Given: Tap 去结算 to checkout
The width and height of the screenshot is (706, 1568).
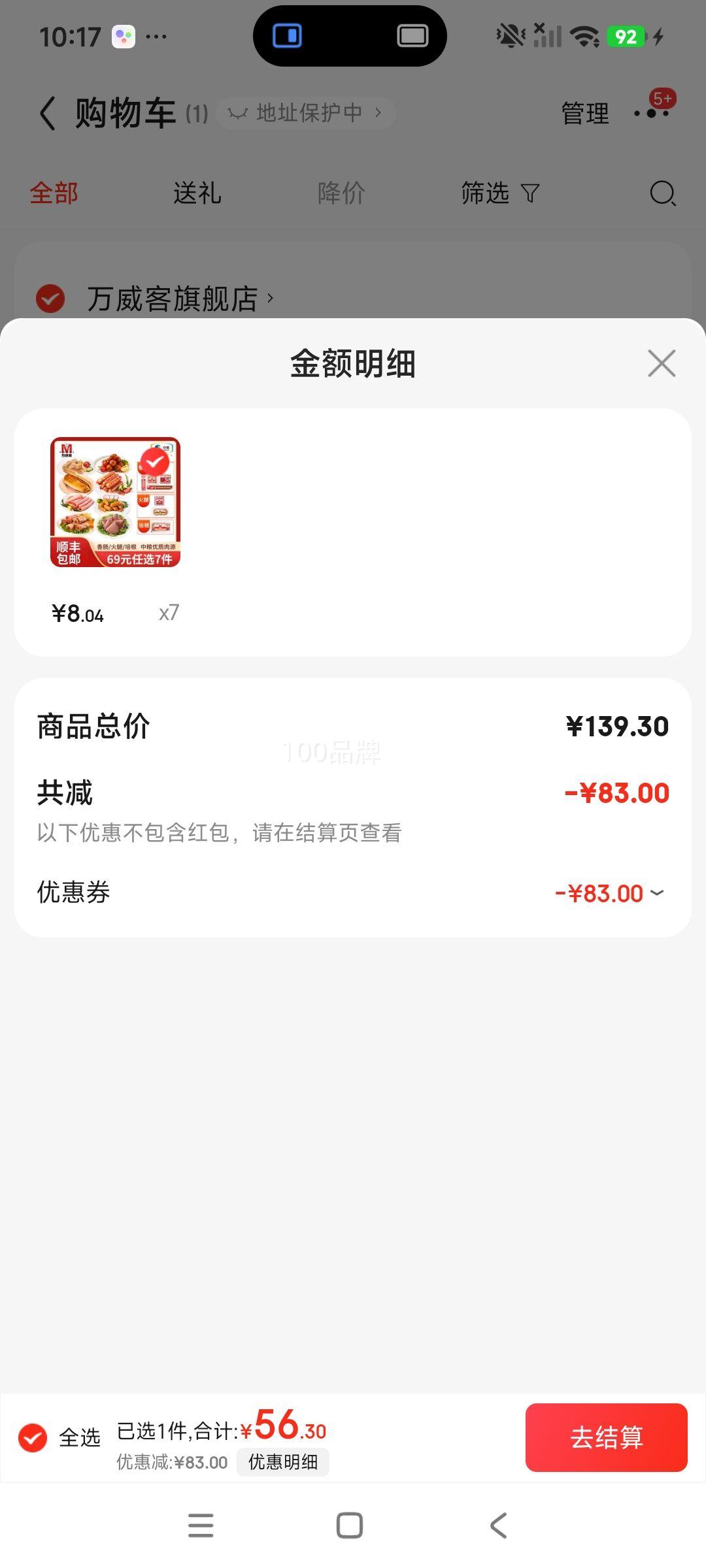Looking at the screenshot, I should [606, 1438].
